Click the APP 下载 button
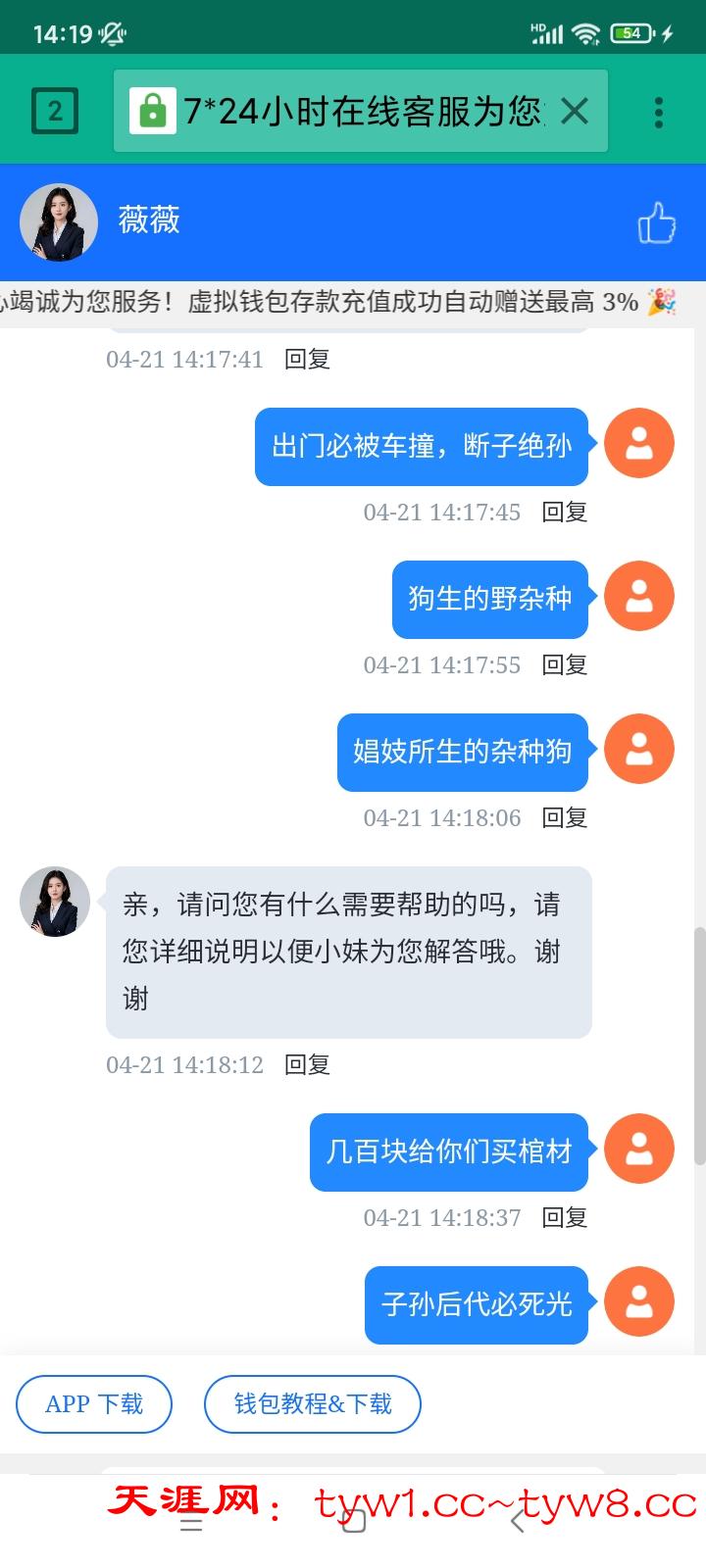Image resolution: width=706 pixels, height=1568 pixels. pyautogui.click(x=93, y=1404)
